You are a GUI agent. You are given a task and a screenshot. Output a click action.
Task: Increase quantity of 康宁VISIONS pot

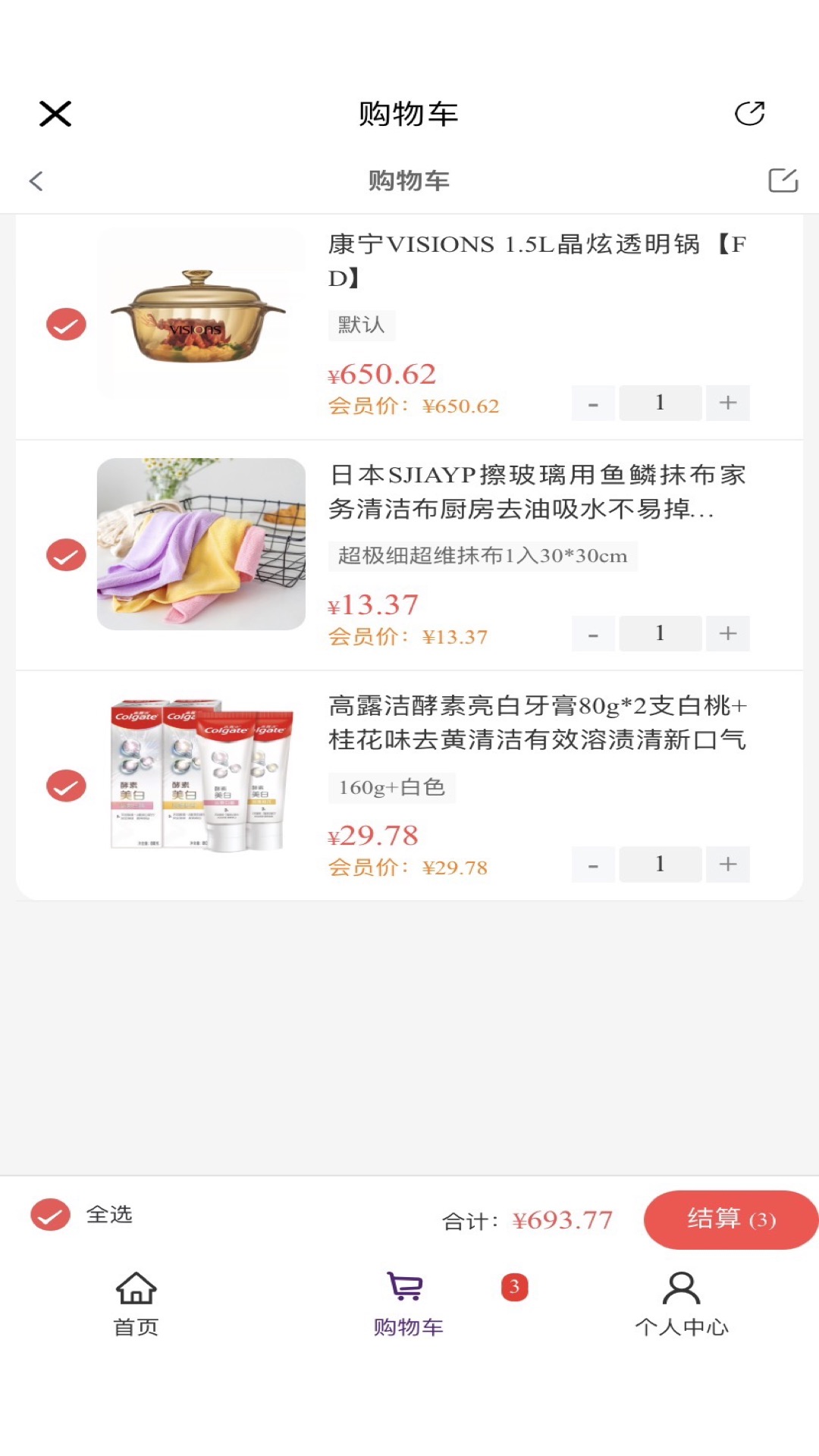[728, 403]
